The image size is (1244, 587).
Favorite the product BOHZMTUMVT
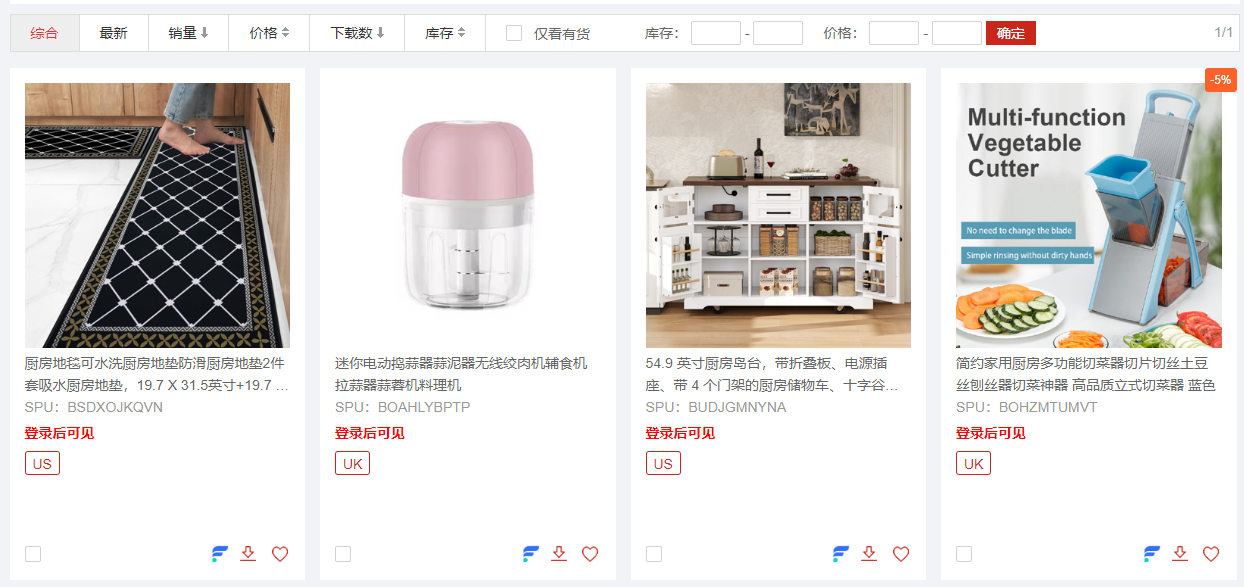[x=1211, y=554]
